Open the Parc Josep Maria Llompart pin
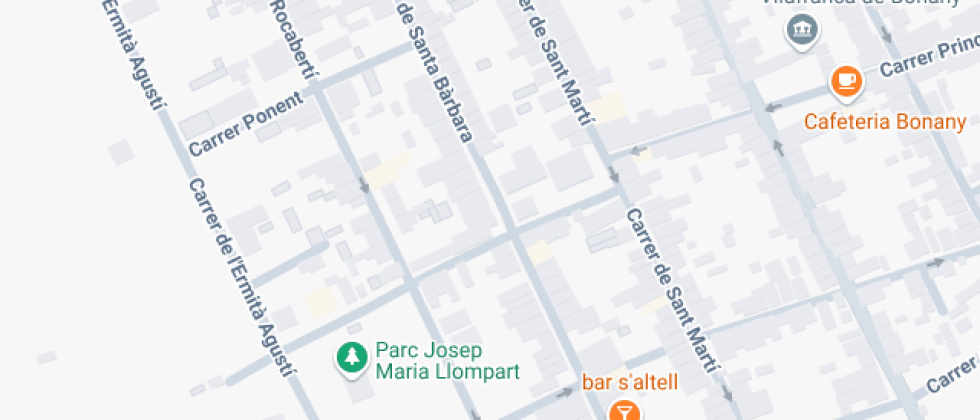This screenshot has width=980, height=420. point(353,359)
